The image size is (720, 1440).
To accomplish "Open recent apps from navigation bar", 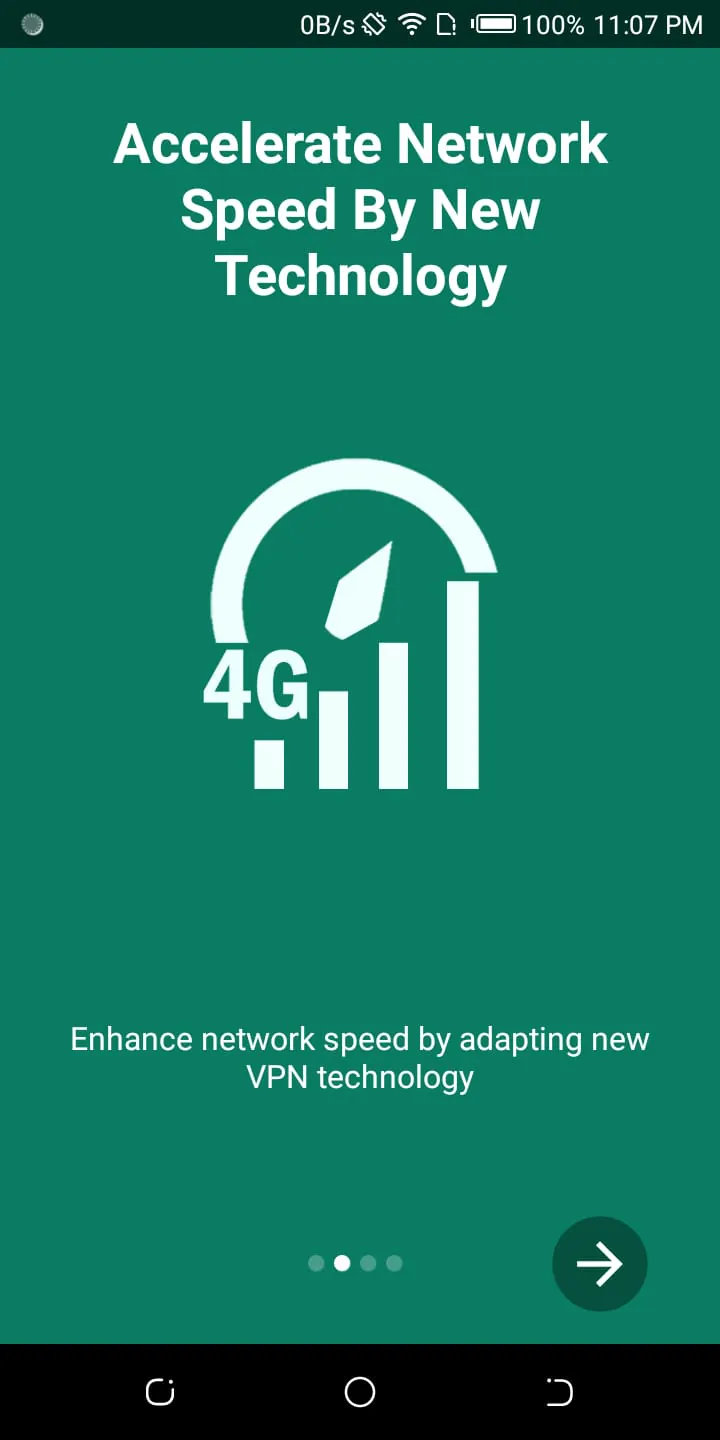I will (559, 1391).
